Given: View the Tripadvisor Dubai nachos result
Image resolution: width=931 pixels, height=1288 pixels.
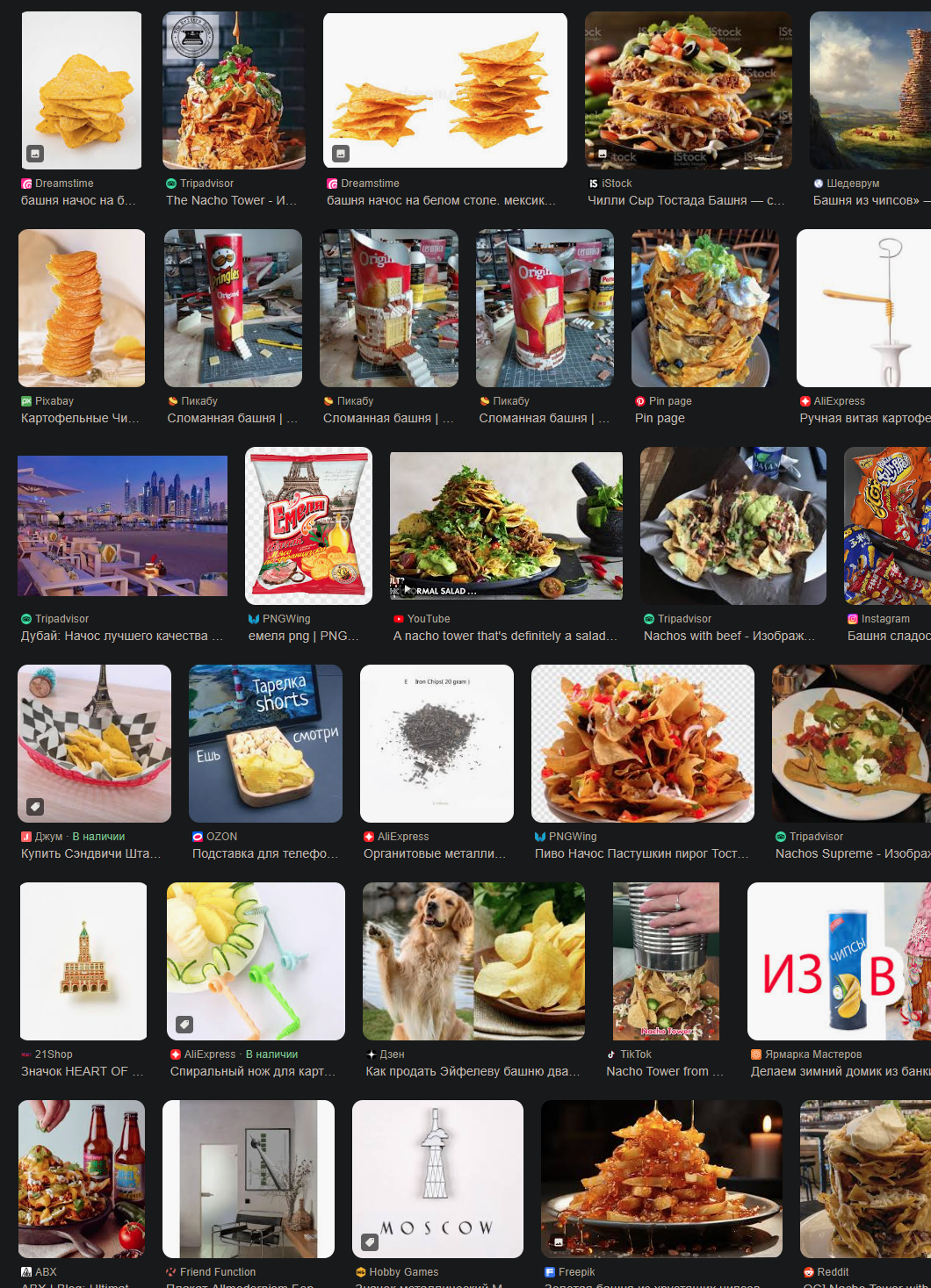Looking at the screenshot, I should pyautogui.click(x=122, y=526).
